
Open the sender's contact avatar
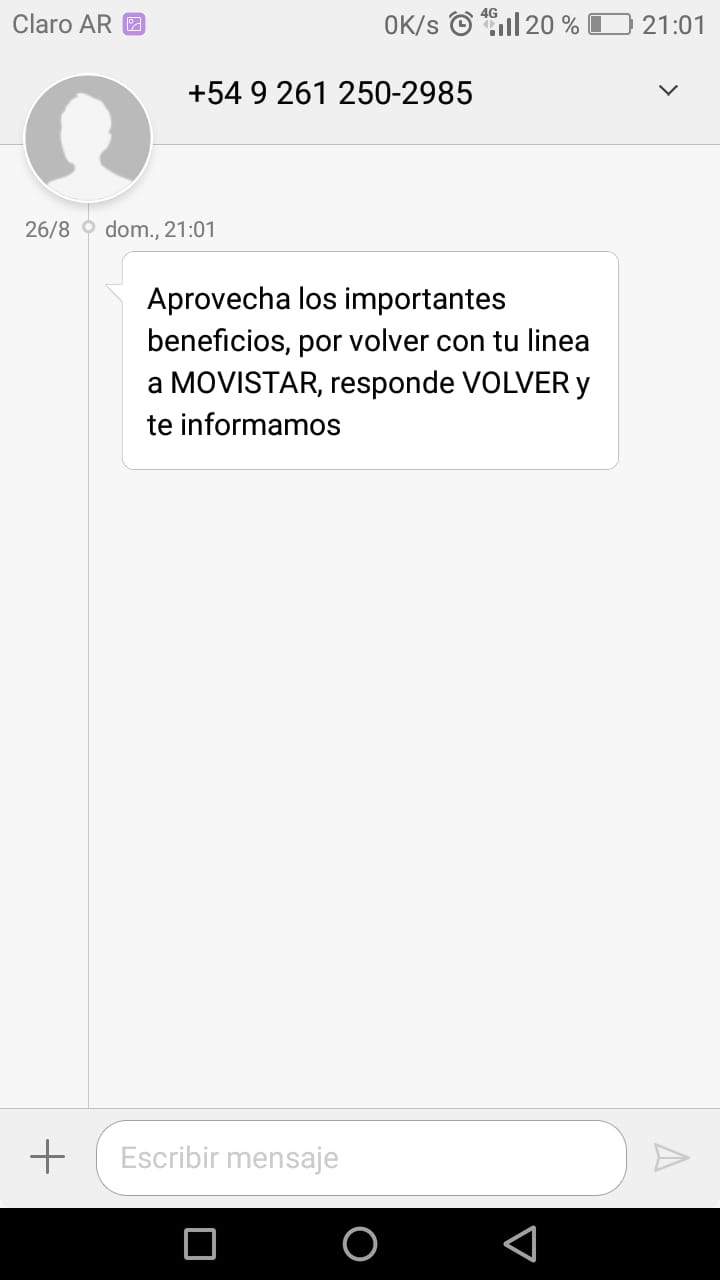point(88,138)
